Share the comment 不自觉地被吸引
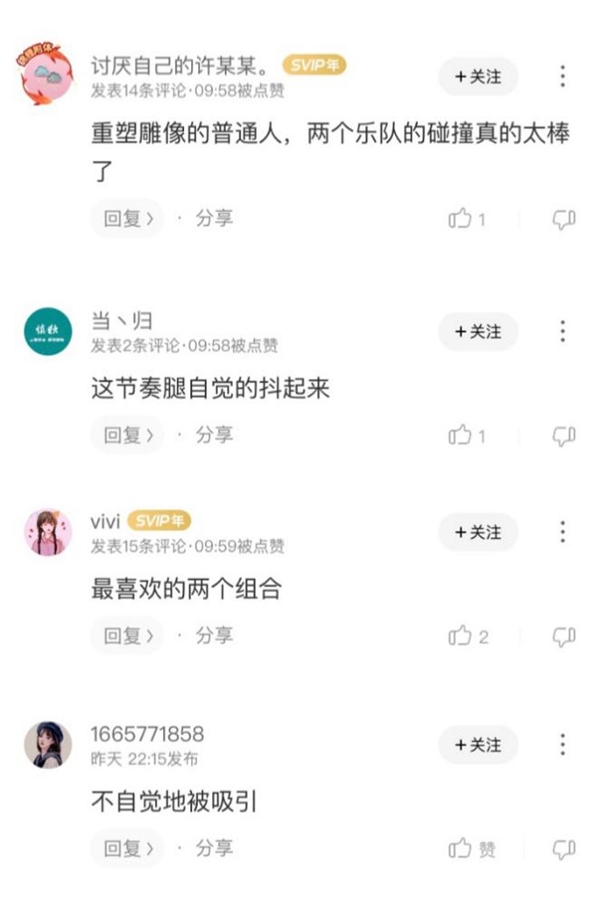Viewport: 600px width, 897px height. click(214, 848)
